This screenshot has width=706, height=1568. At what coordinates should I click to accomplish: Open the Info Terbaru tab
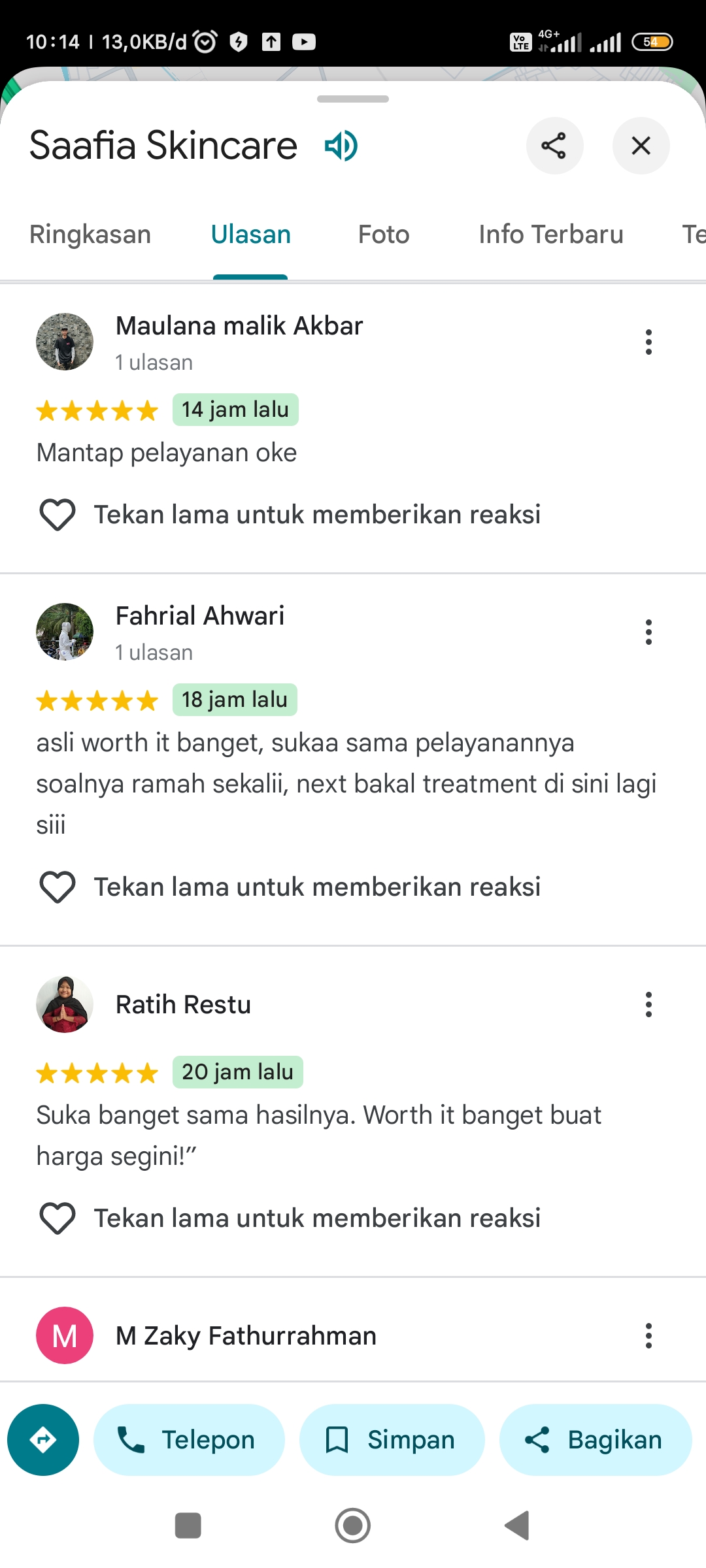pyautogui.click(x=551, y=234)
